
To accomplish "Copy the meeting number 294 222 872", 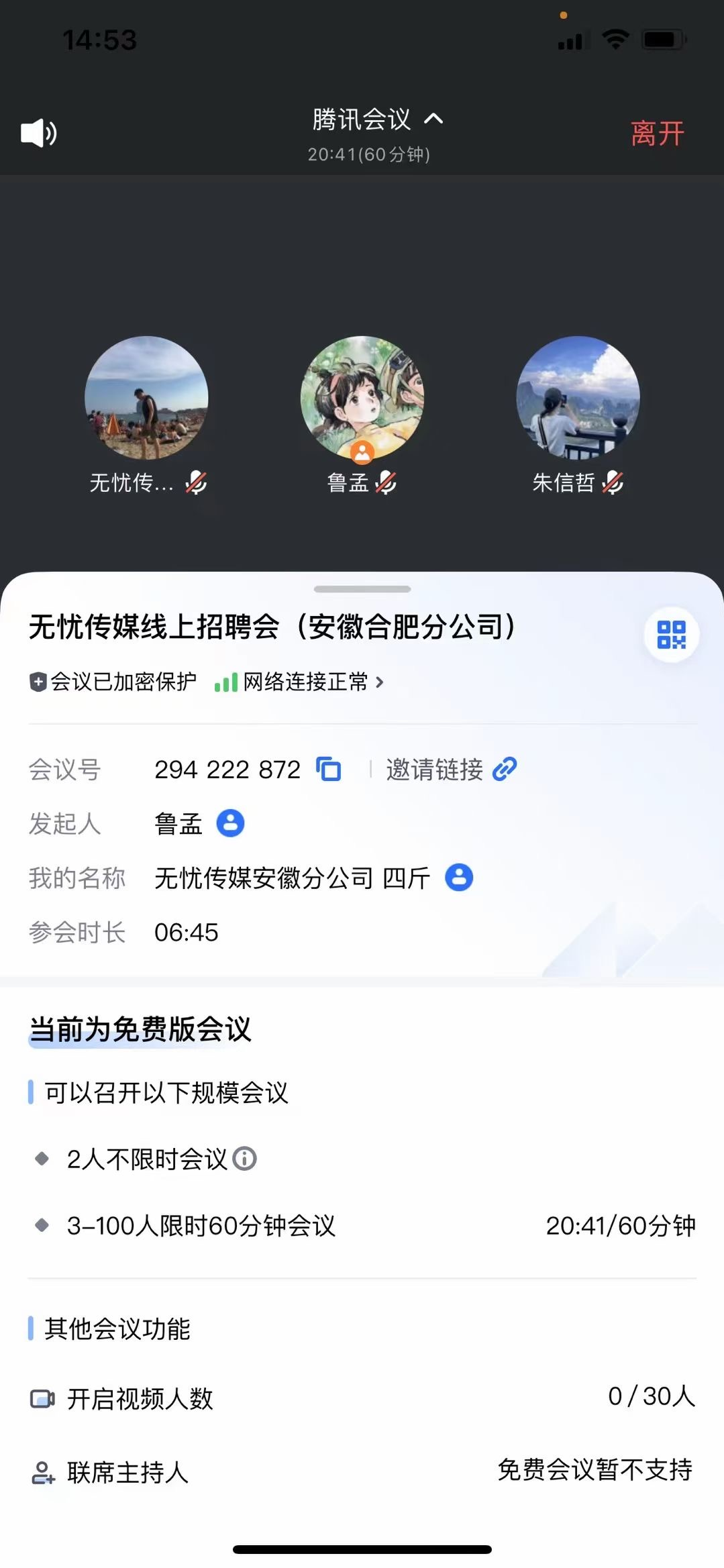I will coord(329,769).
